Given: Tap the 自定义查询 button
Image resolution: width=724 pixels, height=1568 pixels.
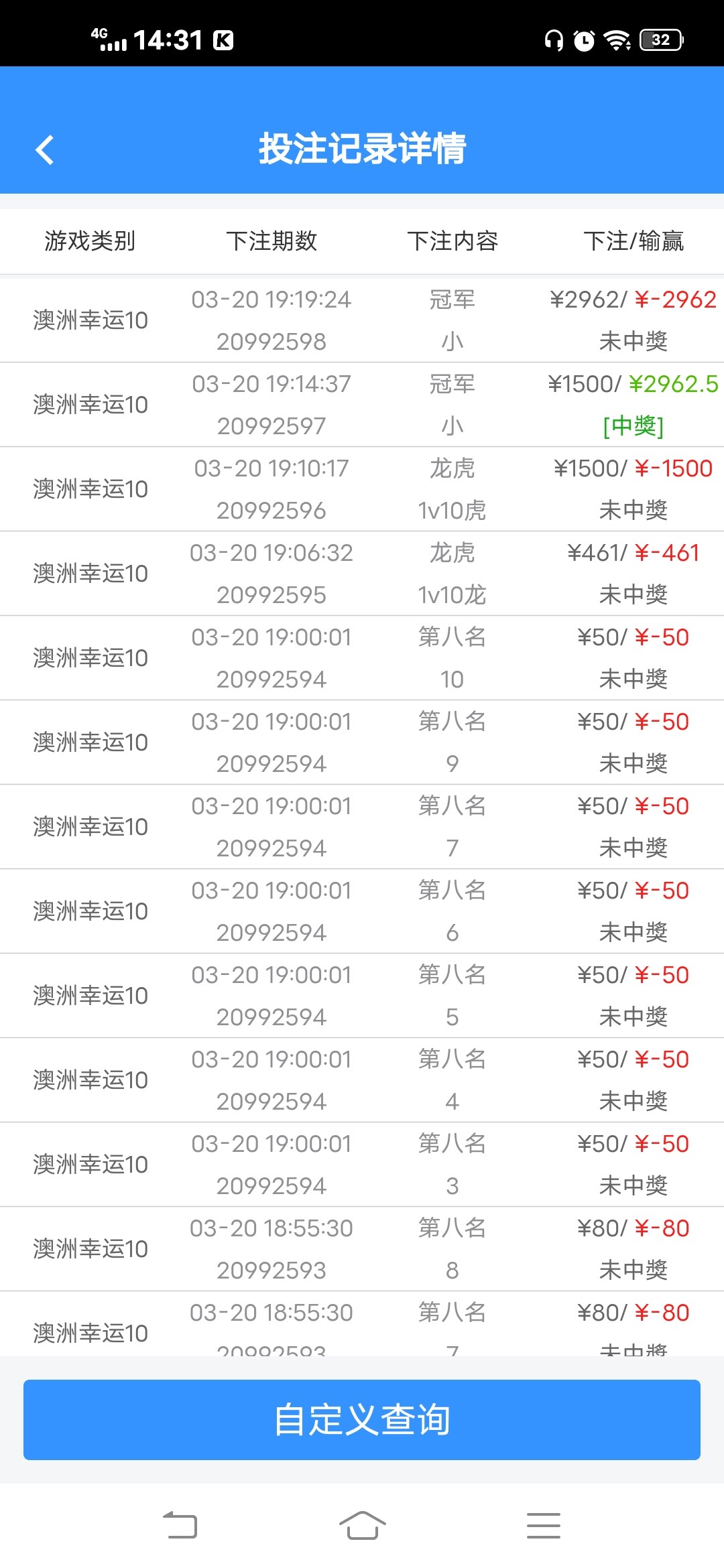Looking at the screenshot, I should pyautogui.click(x=362, y=1419).
